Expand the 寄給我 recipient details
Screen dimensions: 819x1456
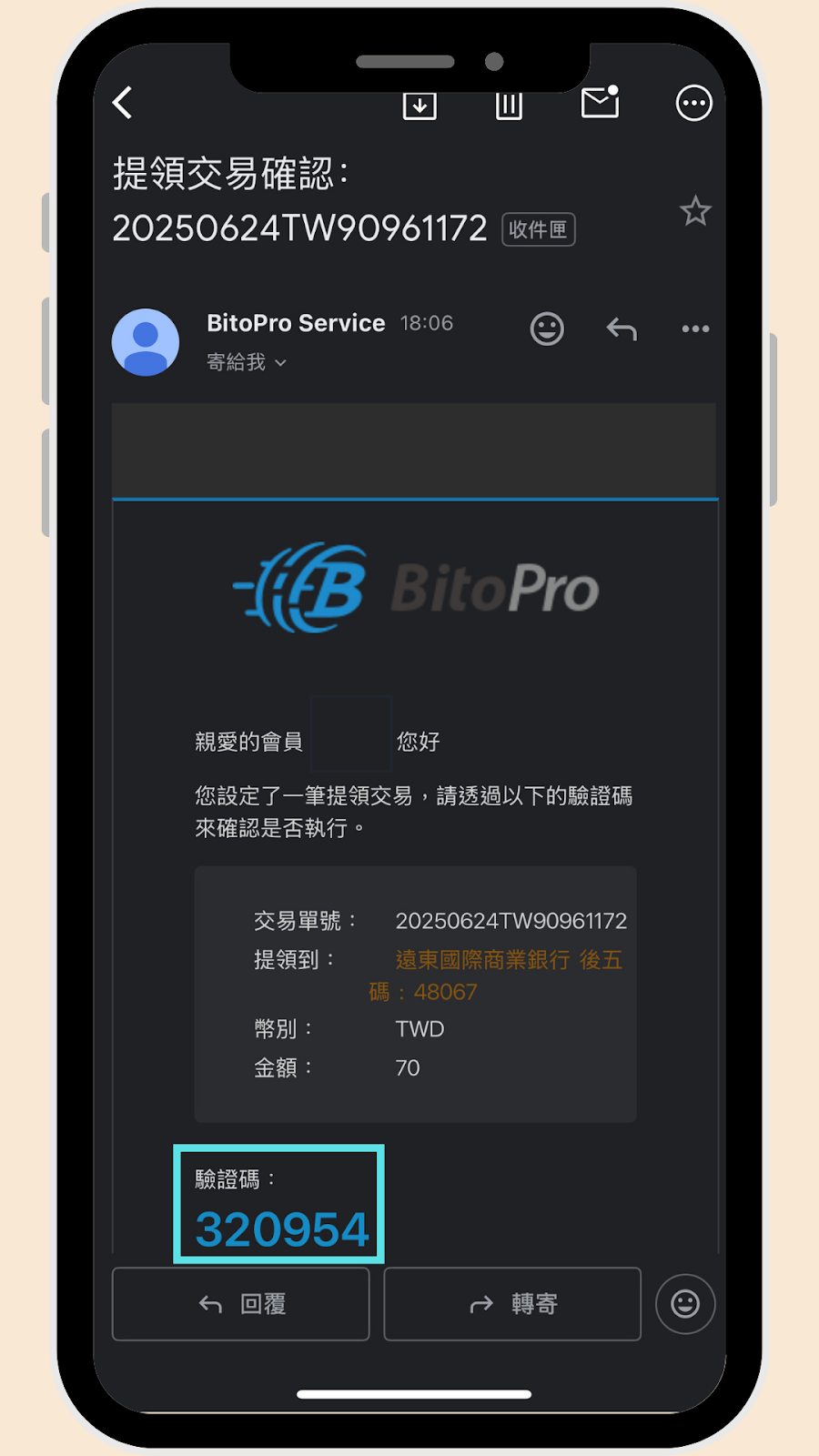click(x=247, y=362)
